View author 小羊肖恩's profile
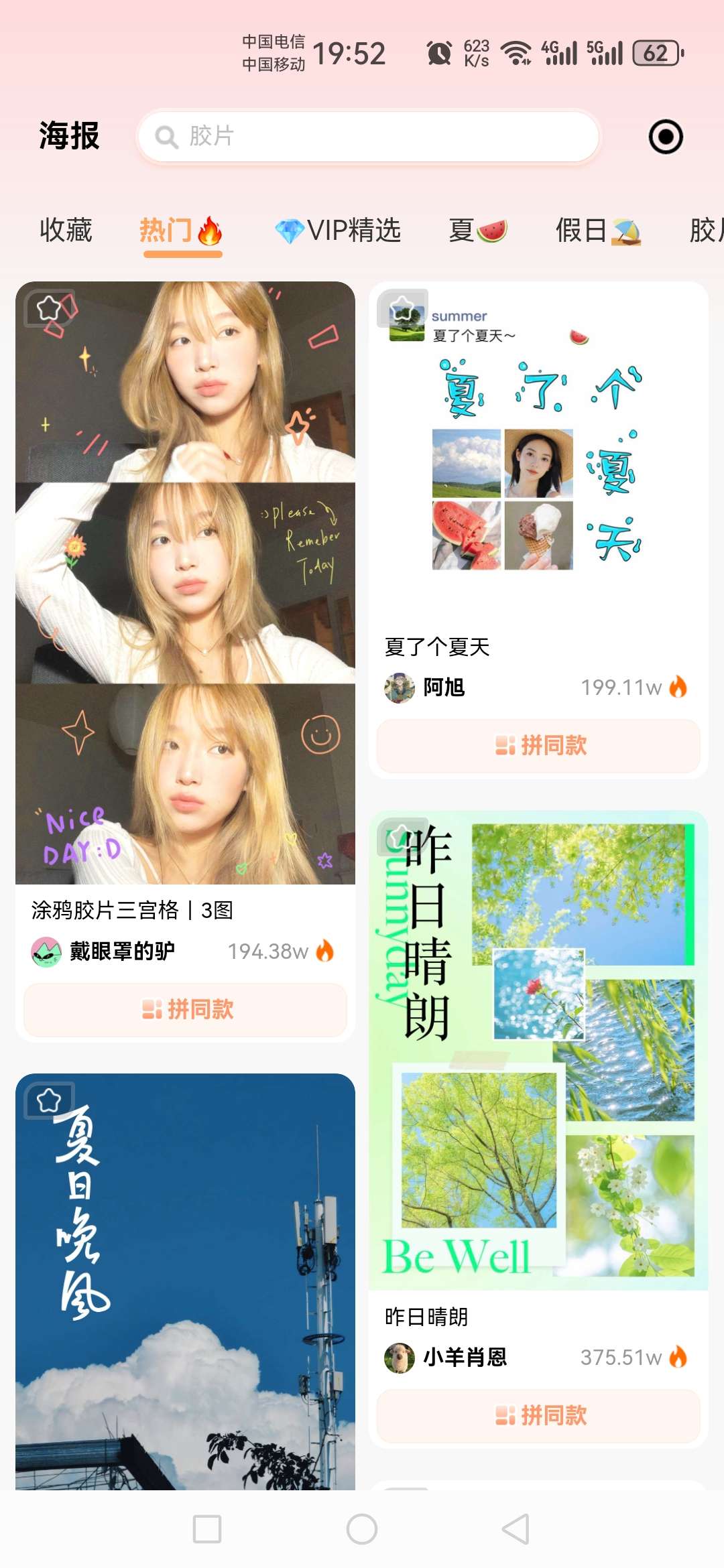Screen dimensions: 724x1568 coord(464,1358)
